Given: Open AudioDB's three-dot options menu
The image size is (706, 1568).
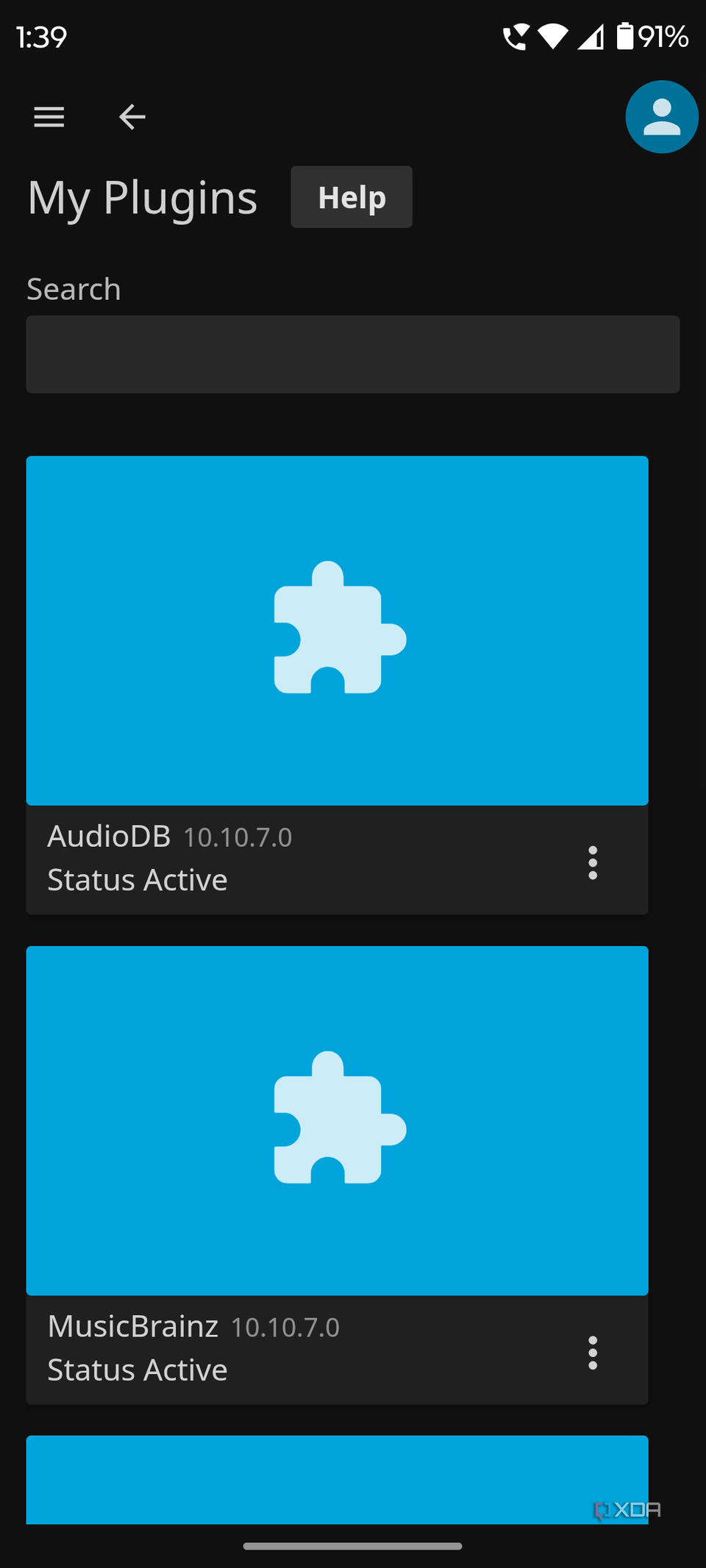Looking at the screenshot, I should click(x=593, y=862).
